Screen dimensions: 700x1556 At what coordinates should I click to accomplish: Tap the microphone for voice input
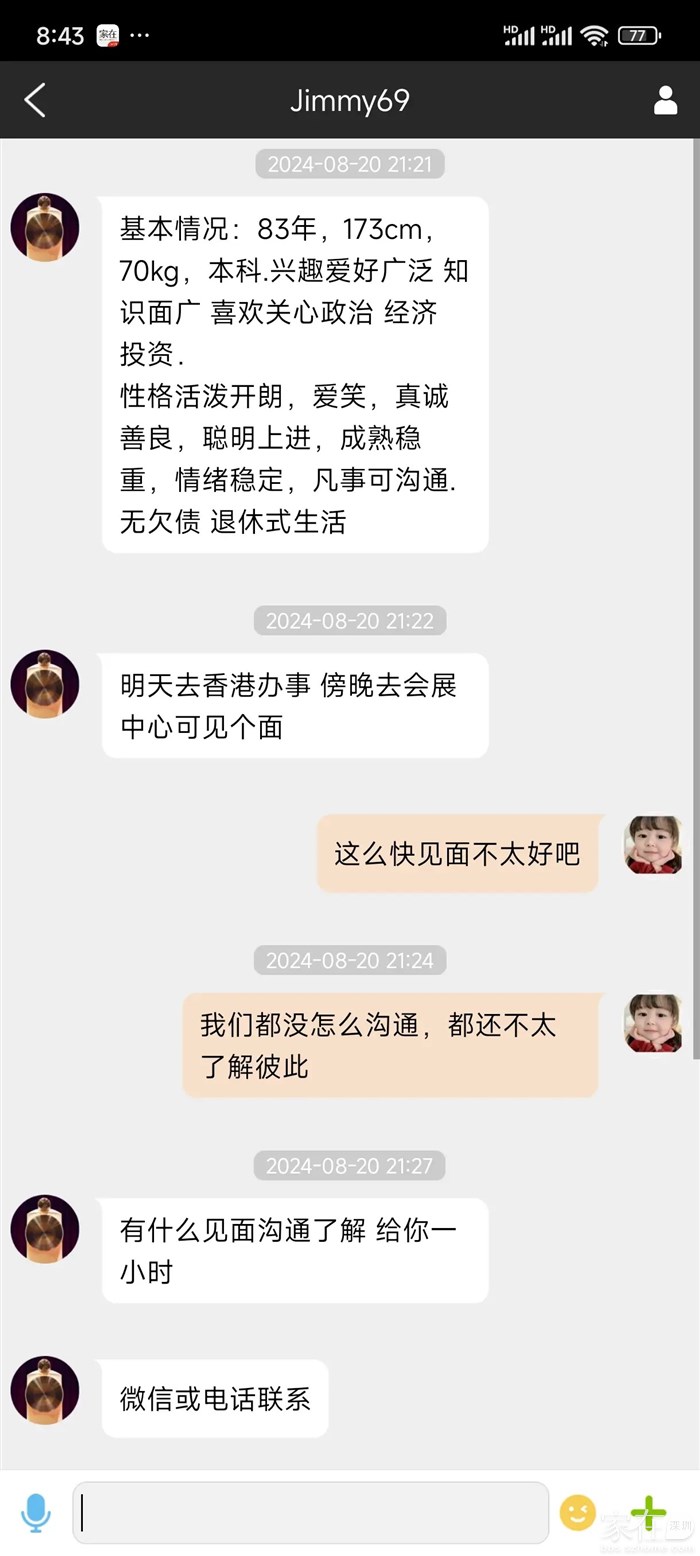tap(36, 1512)
